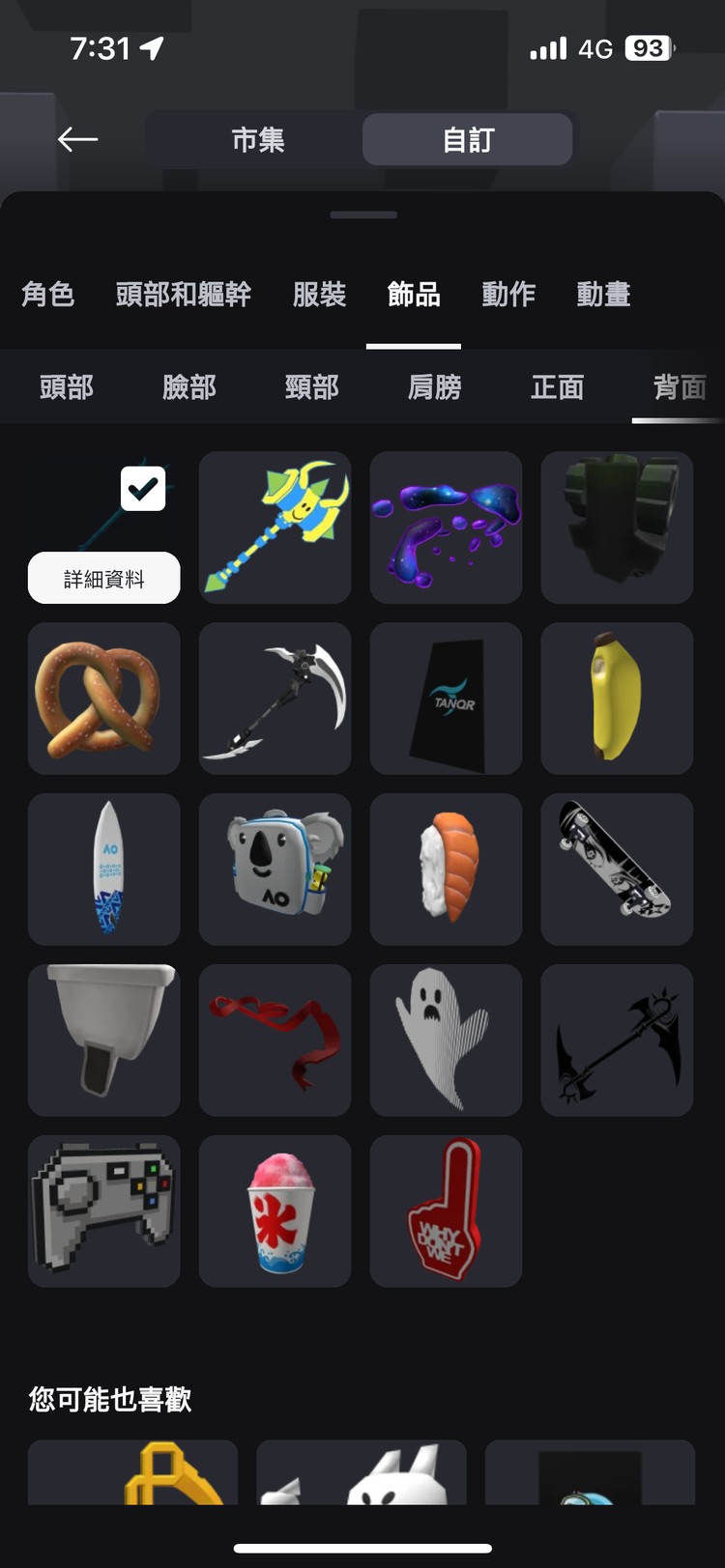
Task: Equip the koala backpack item
Action: [x=275, y=870]
